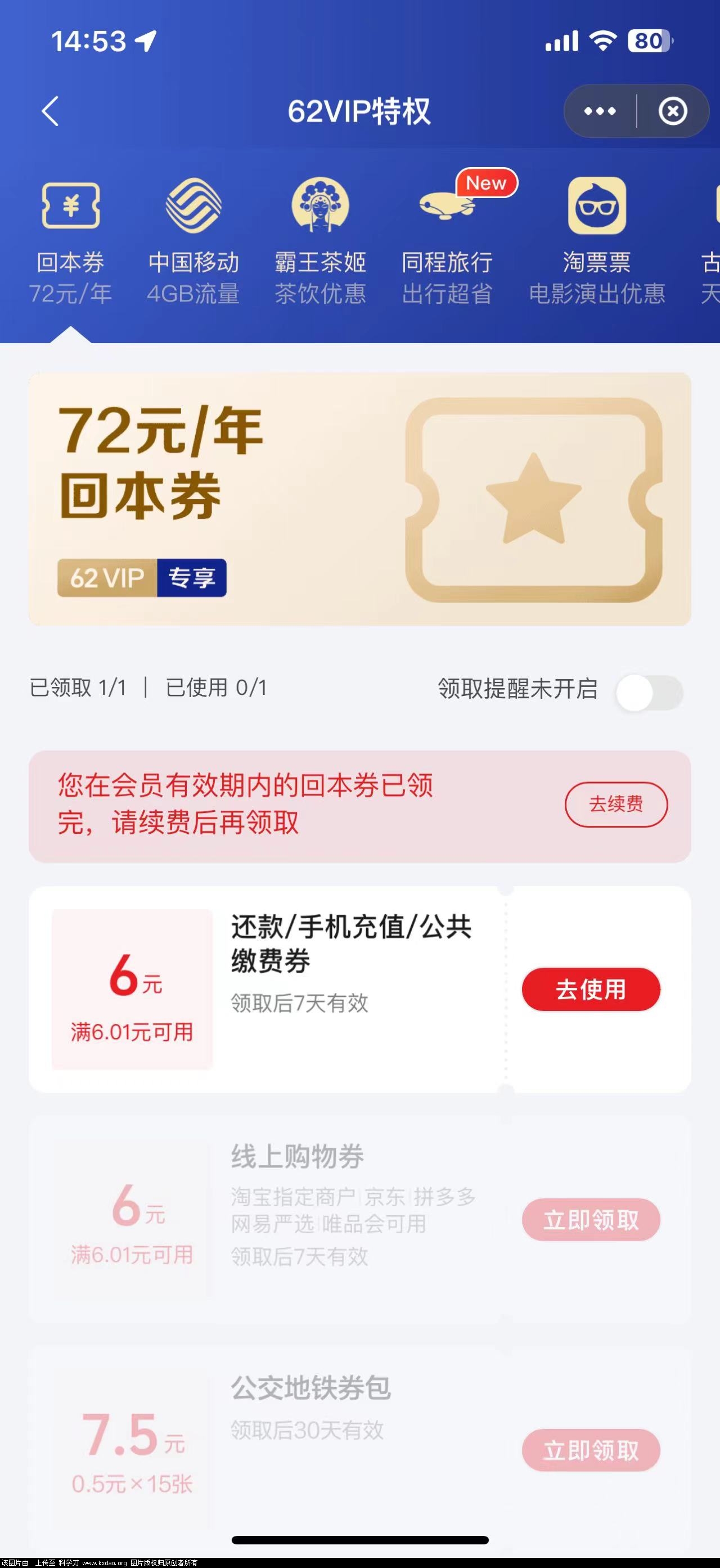Open the 72元/年 回本券 banner
This screenshot has width=720, height=1568.
coord(359,499)
